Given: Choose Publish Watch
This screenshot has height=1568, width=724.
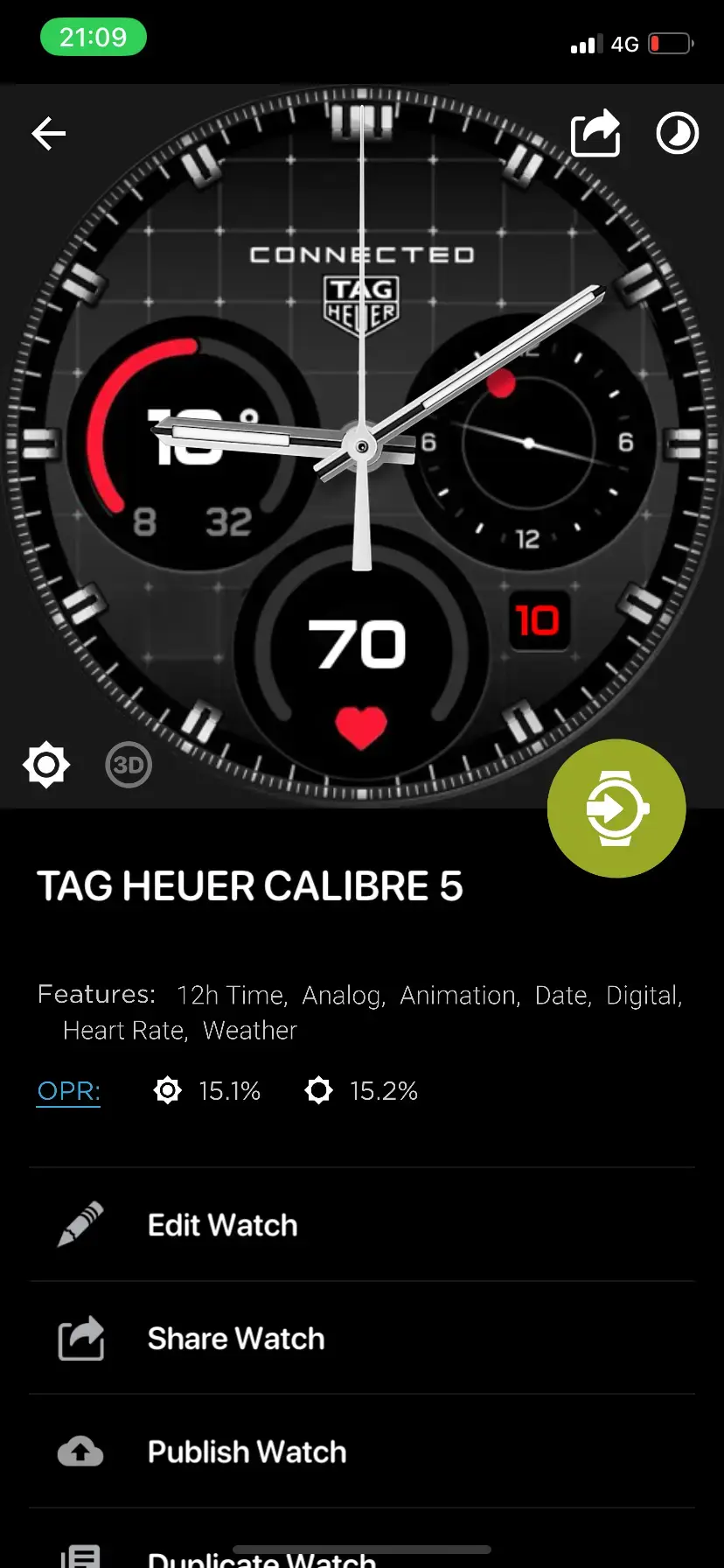Looking at the screenshot, I should click(247, 1452).
